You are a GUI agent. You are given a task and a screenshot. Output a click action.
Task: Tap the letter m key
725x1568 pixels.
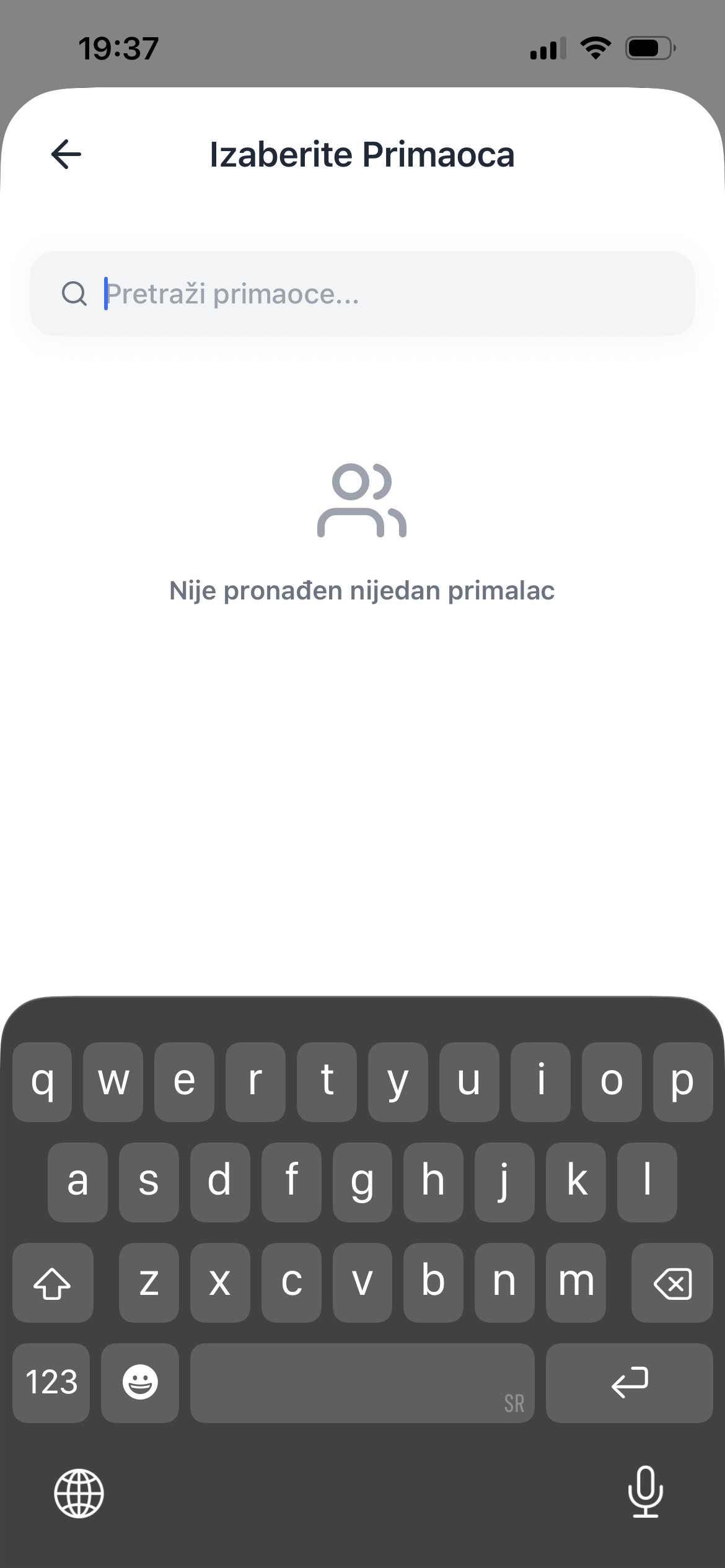(x=575, y=1283)
